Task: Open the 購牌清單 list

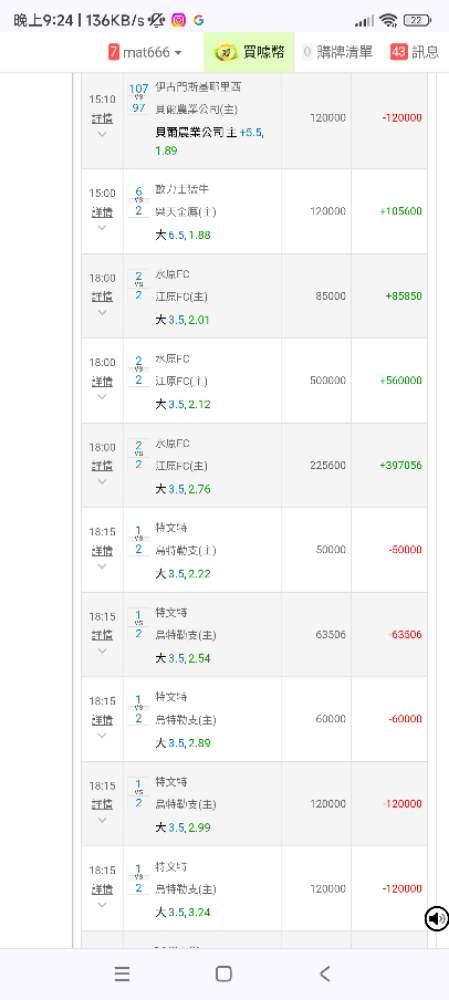Action: click(338, 52)
